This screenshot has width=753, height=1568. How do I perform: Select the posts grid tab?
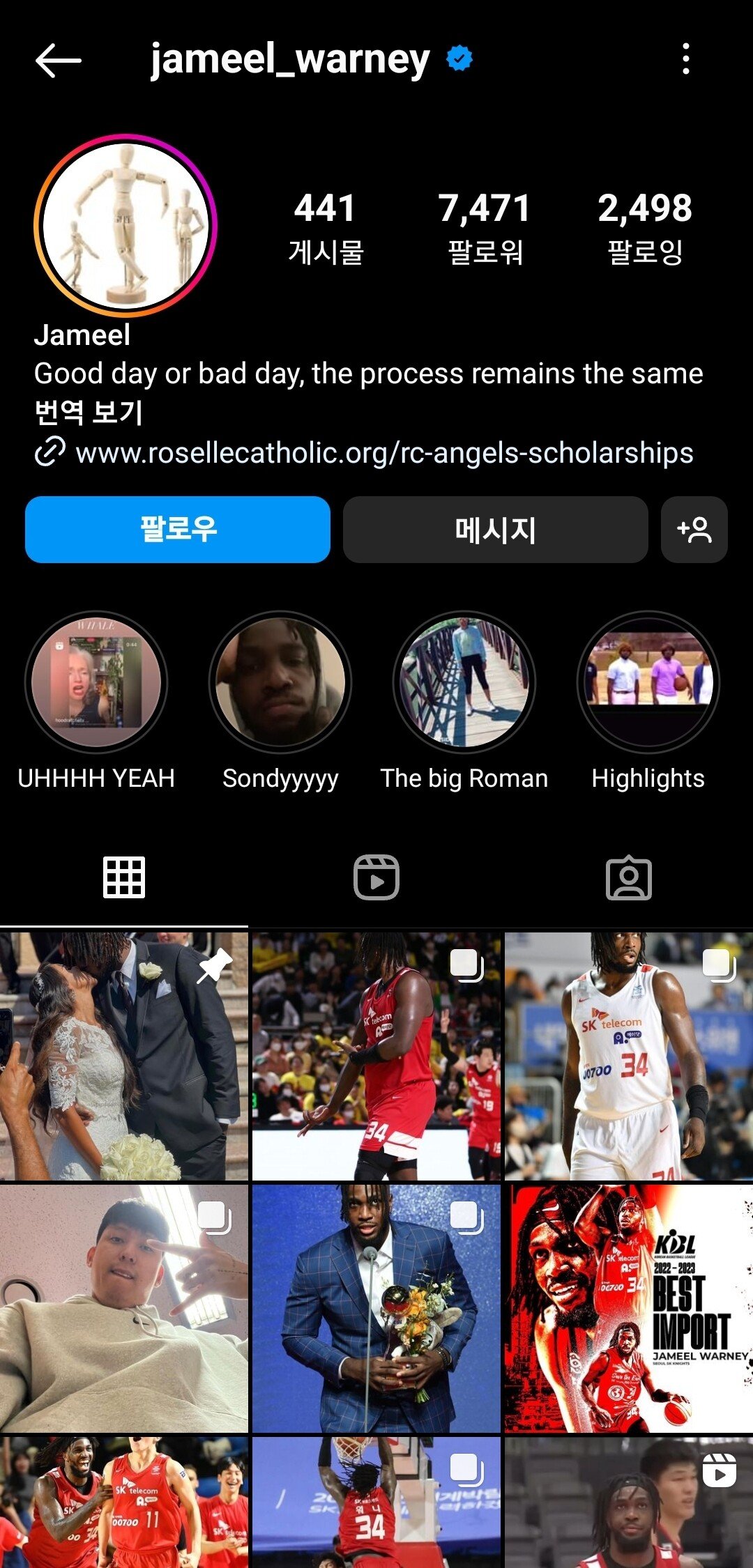[x=124, y=877]
